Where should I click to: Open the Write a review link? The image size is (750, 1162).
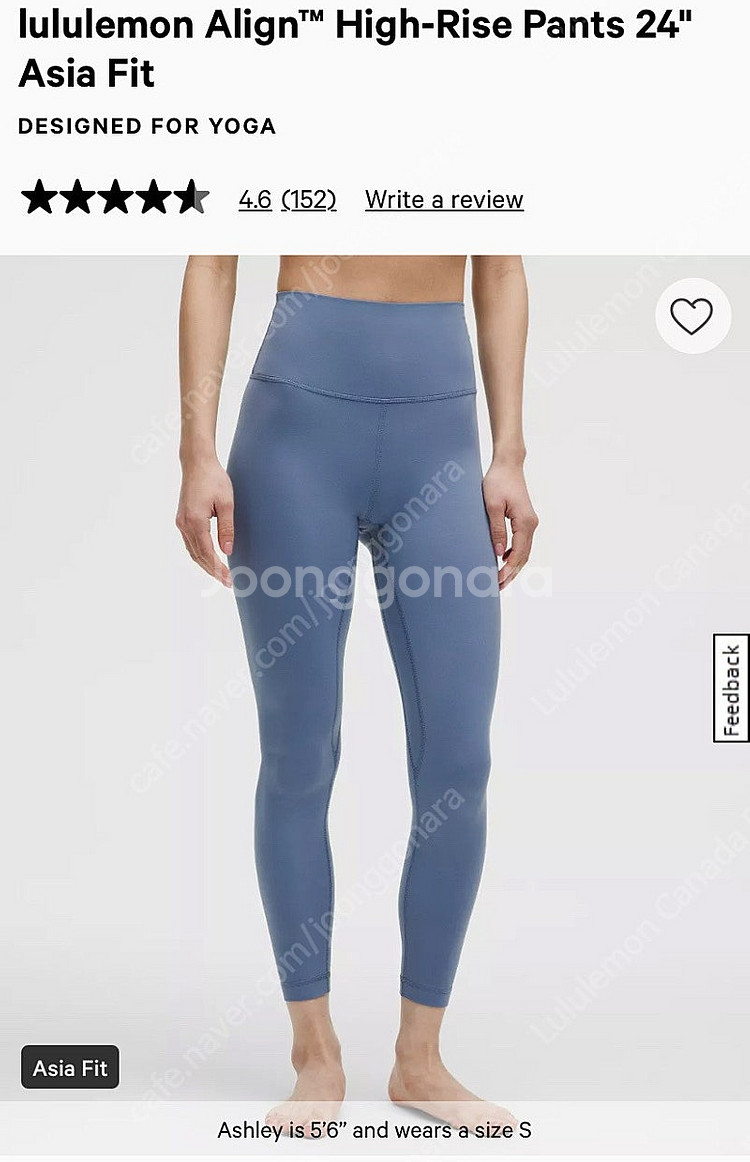pyautogui.click(x=444, y=199)
